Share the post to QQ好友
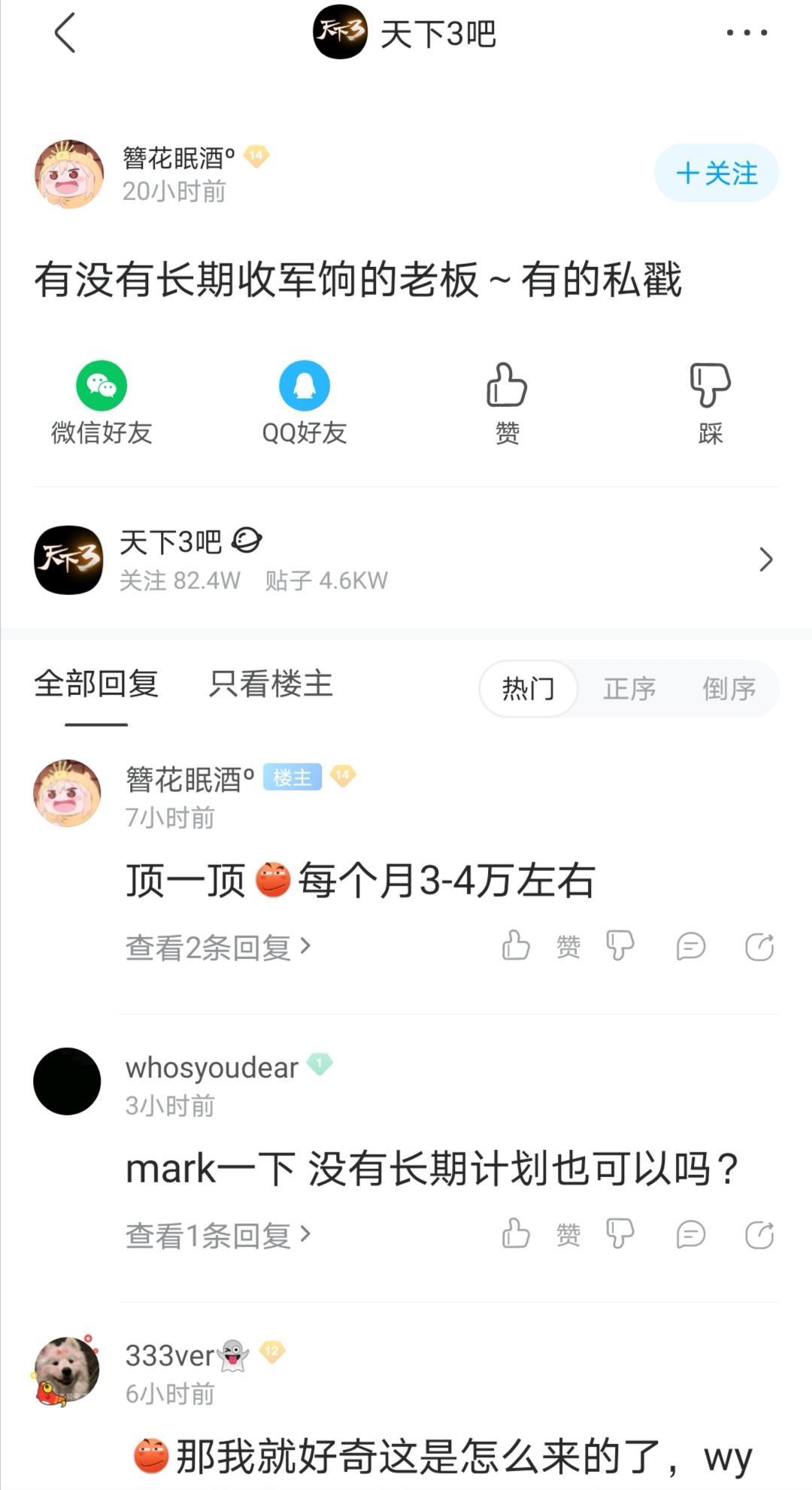812x1490 pixels. click(304, 402)
